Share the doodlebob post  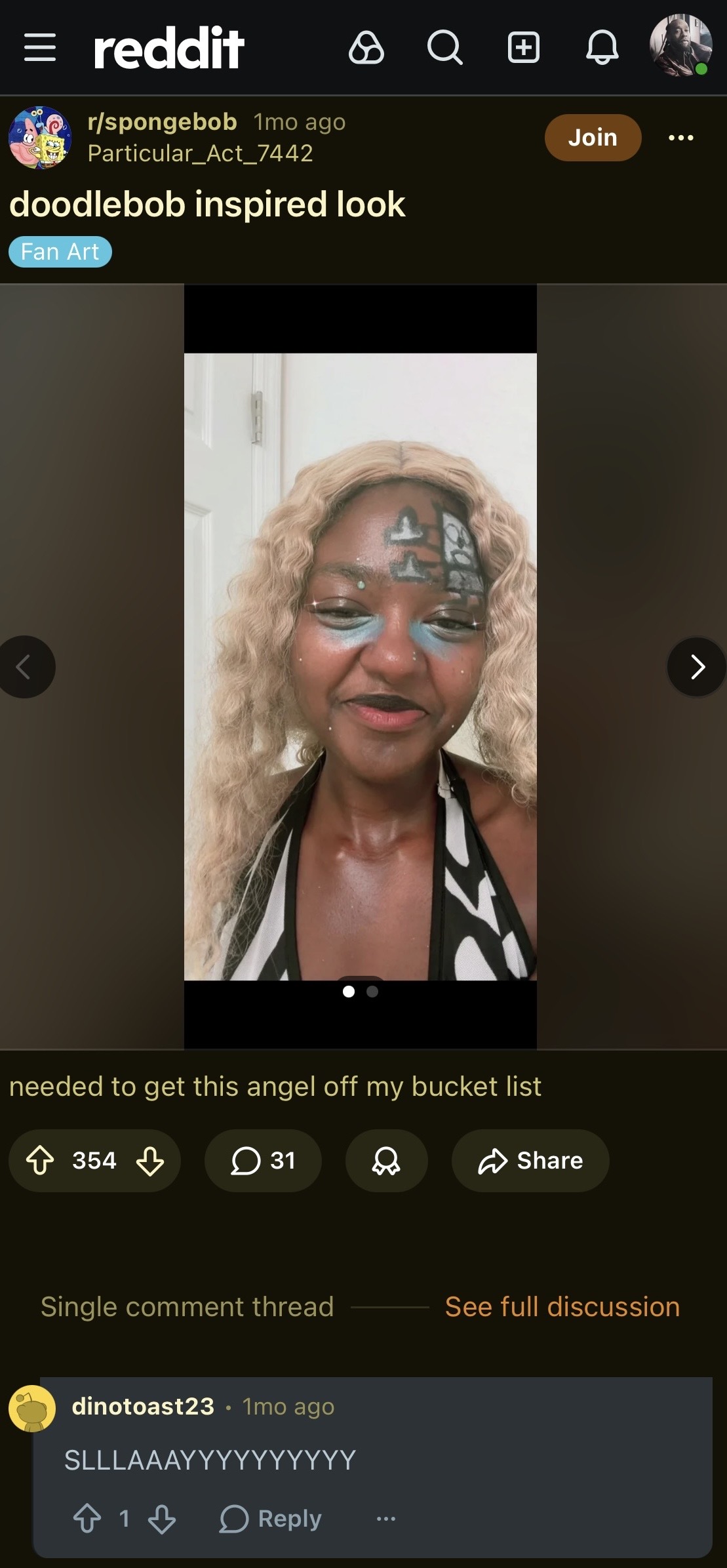click(530, 1160)
